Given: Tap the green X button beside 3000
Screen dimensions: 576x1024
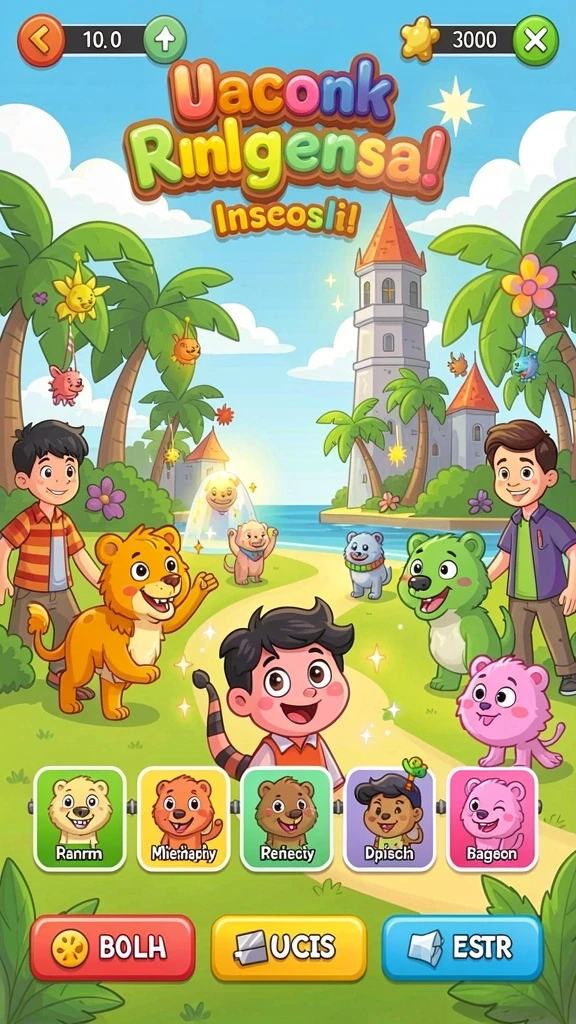Looking at the screenshot, I should coord(536,40).
